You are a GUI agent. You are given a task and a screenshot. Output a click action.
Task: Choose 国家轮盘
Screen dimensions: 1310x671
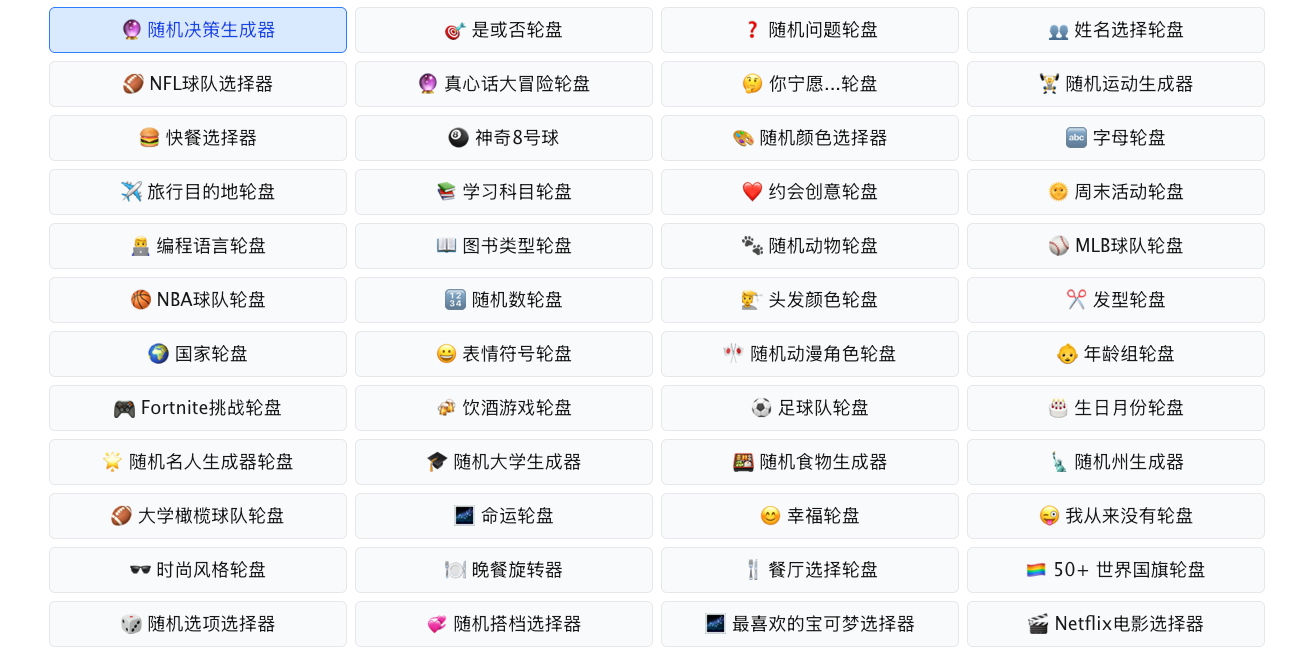pyautogui.click(x=198, y=354)
